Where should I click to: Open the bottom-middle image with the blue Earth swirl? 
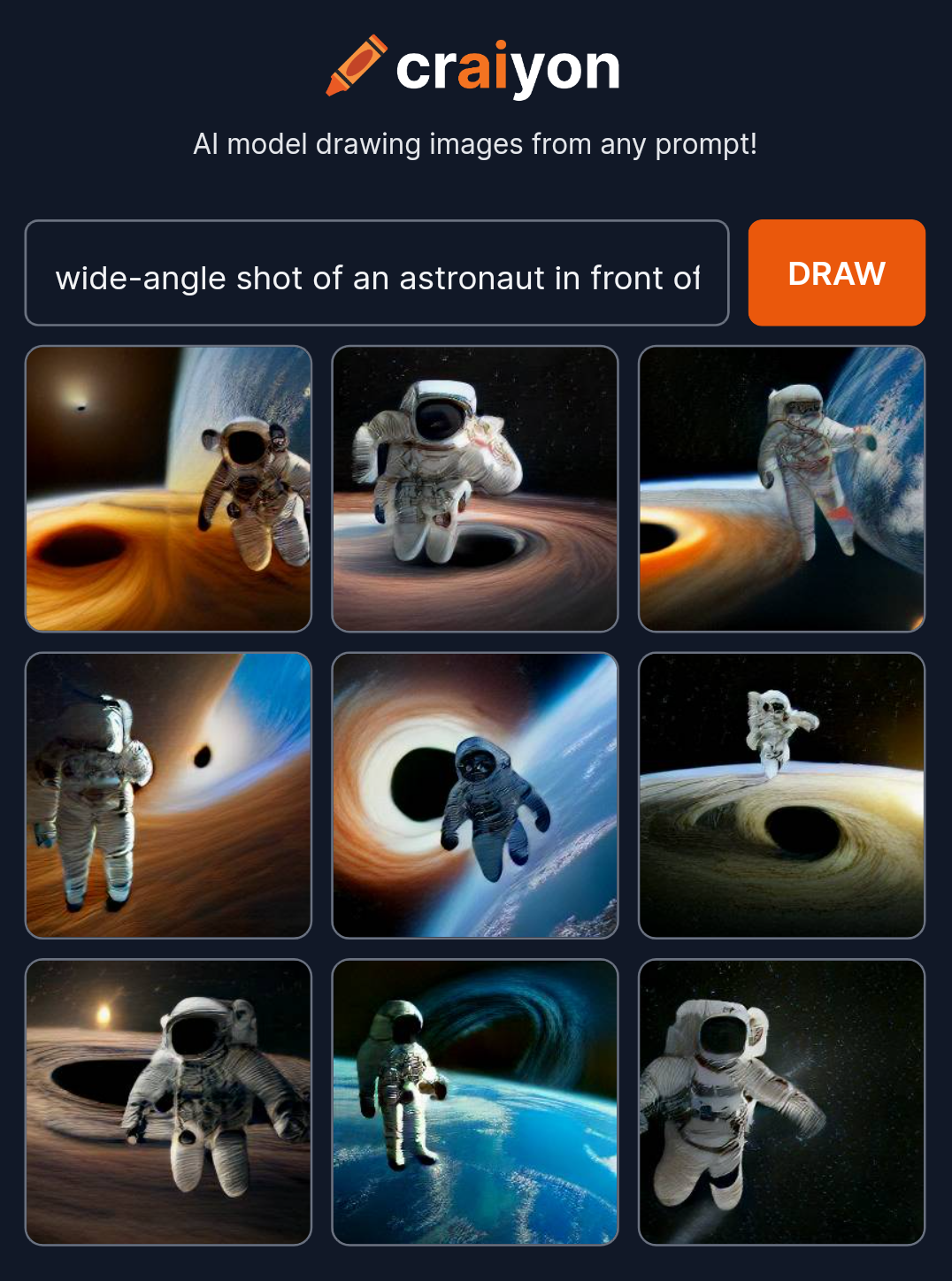click(x=475, y=1102)
